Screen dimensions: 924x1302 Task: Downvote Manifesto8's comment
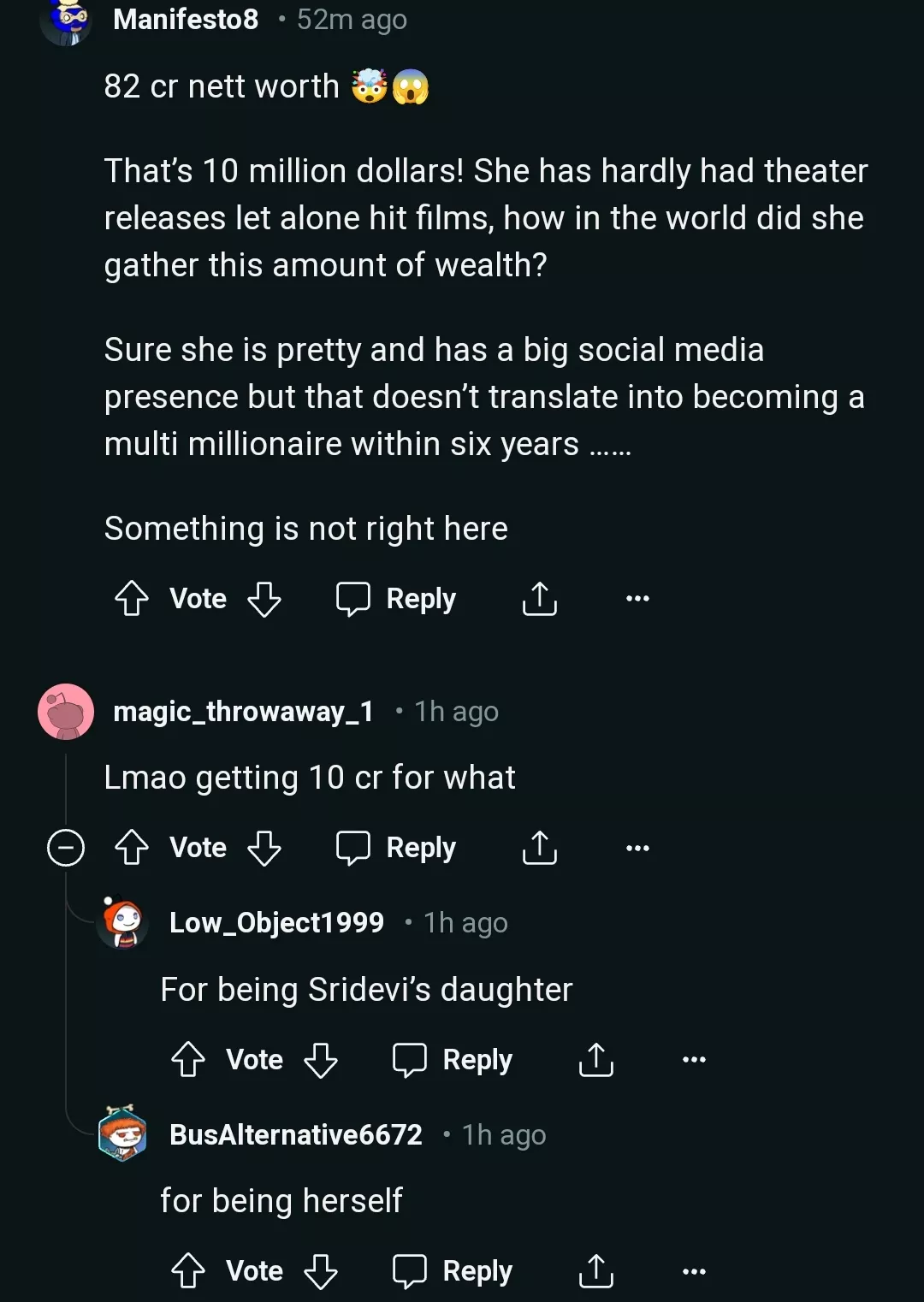(x=264, y=599)
